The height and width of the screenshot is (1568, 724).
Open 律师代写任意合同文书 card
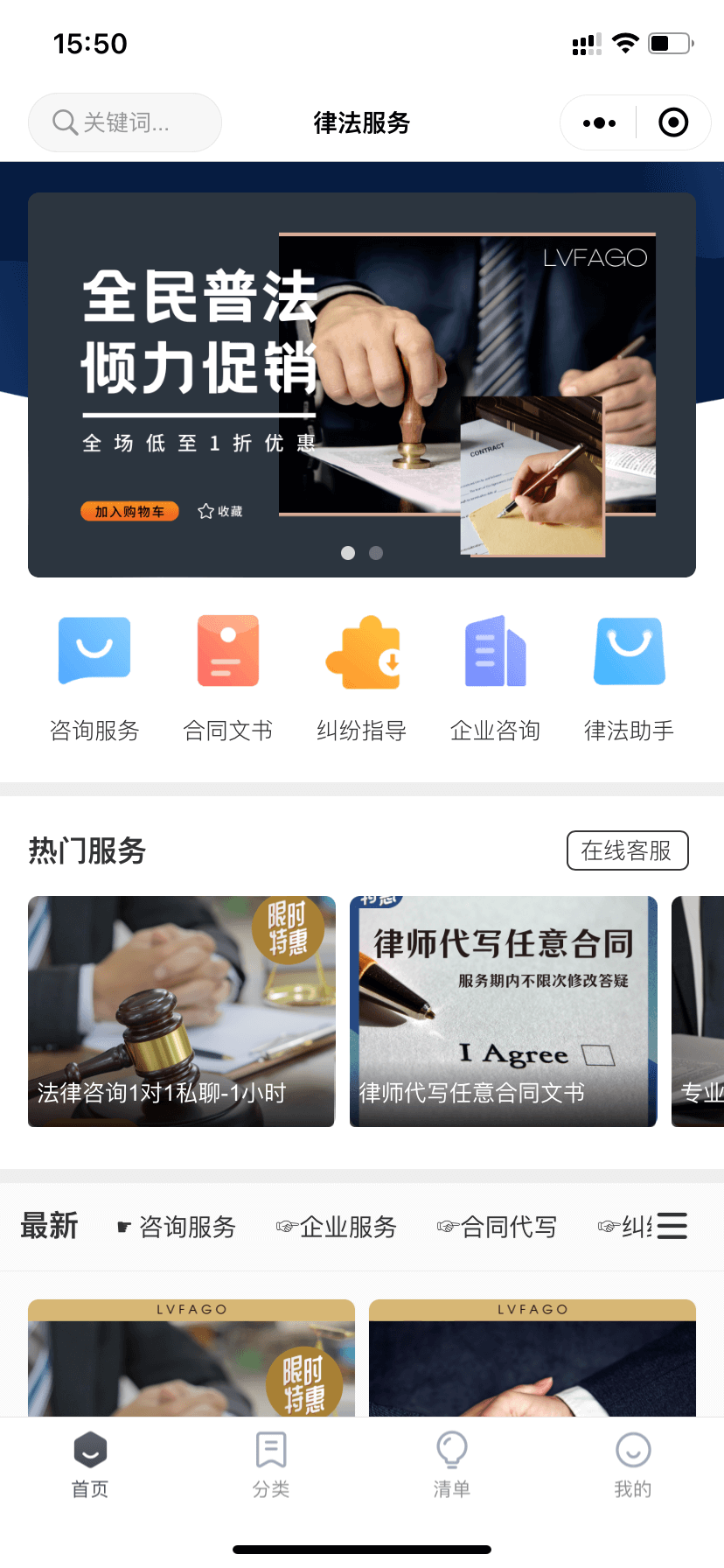coord(503,1011)
